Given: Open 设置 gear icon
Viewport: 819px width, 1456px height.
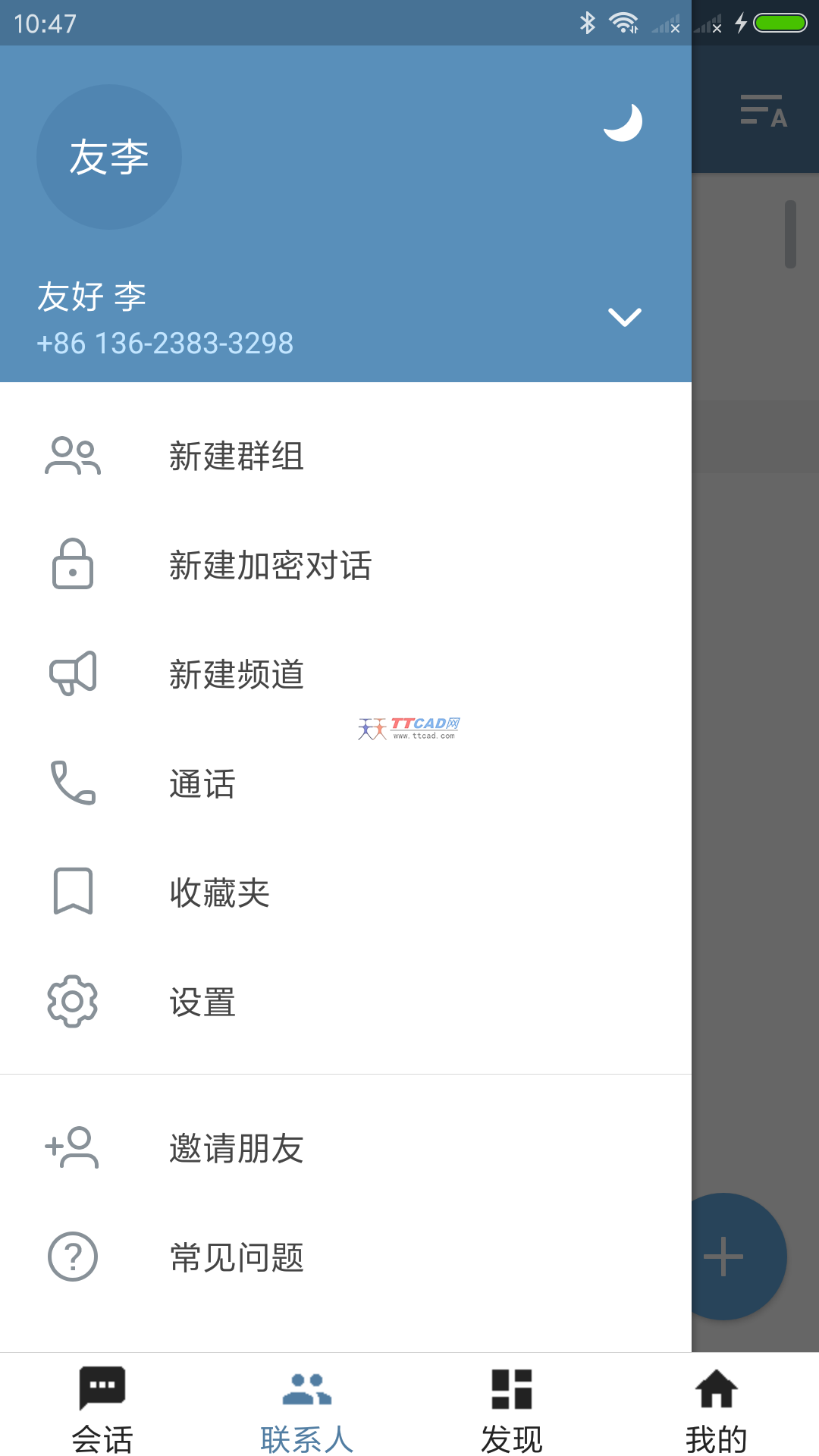Looking at the screenshot, I should tap(73, 1002).
